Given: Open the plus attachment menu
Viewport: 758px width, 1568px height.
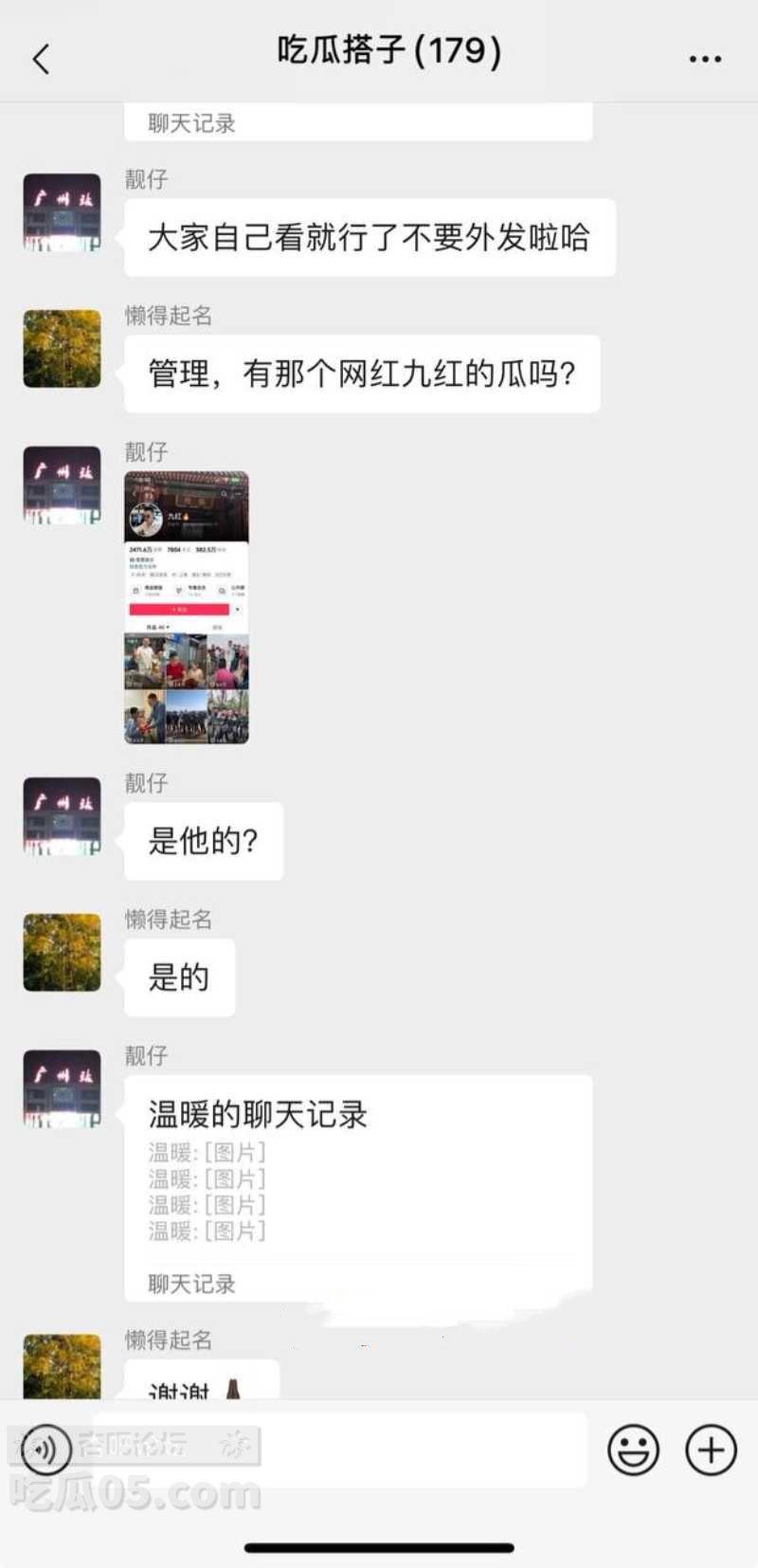Looking at the screenshot, I should pyautogui.click(x=711, y=1449).
